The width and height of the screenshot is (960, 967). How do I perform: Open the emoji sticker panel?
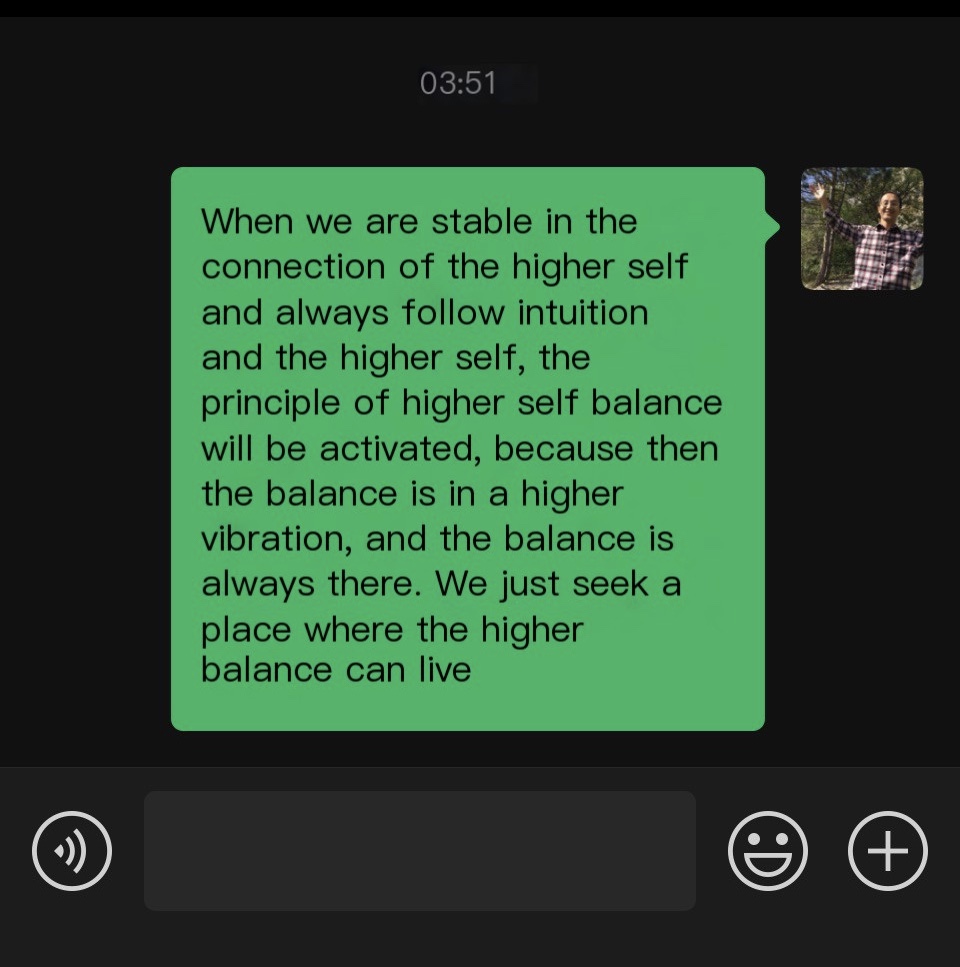pyautogui.click(x=767, y=851)
